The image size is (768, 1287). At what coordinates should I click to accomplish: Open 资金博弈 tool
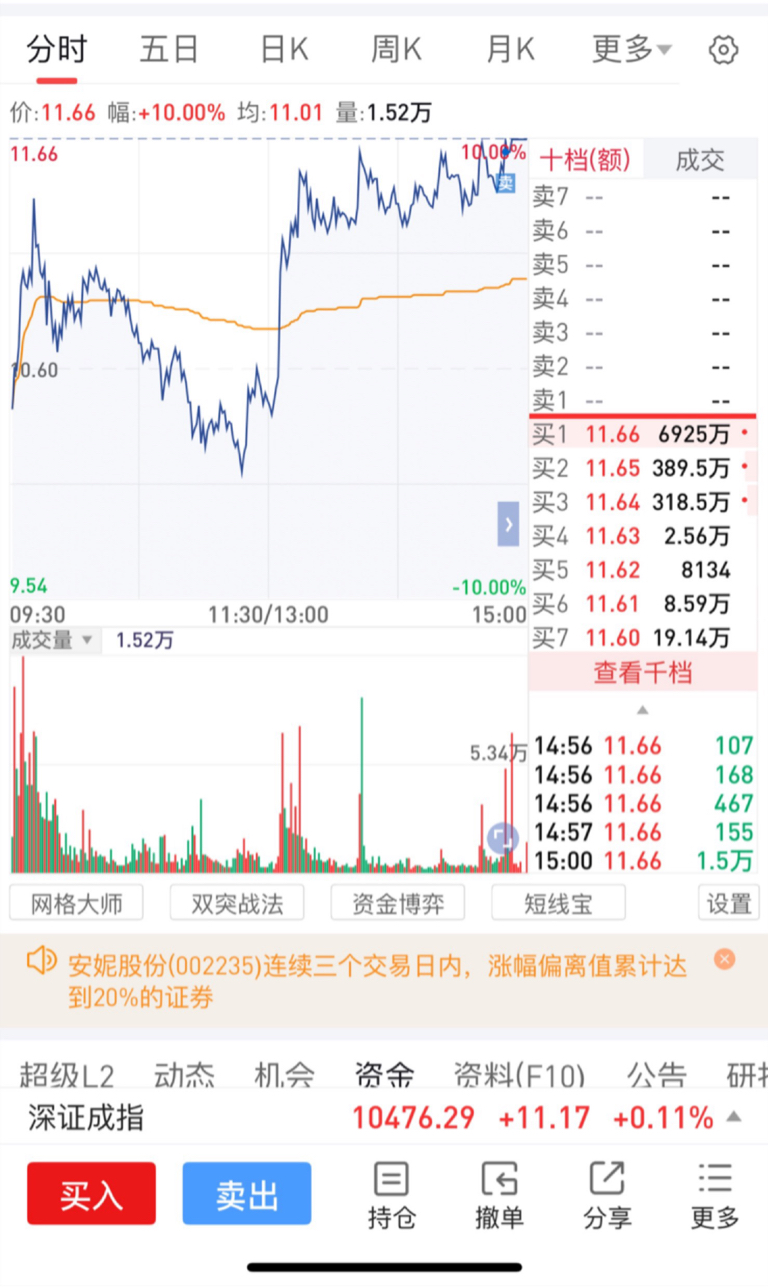click(398, 903)
